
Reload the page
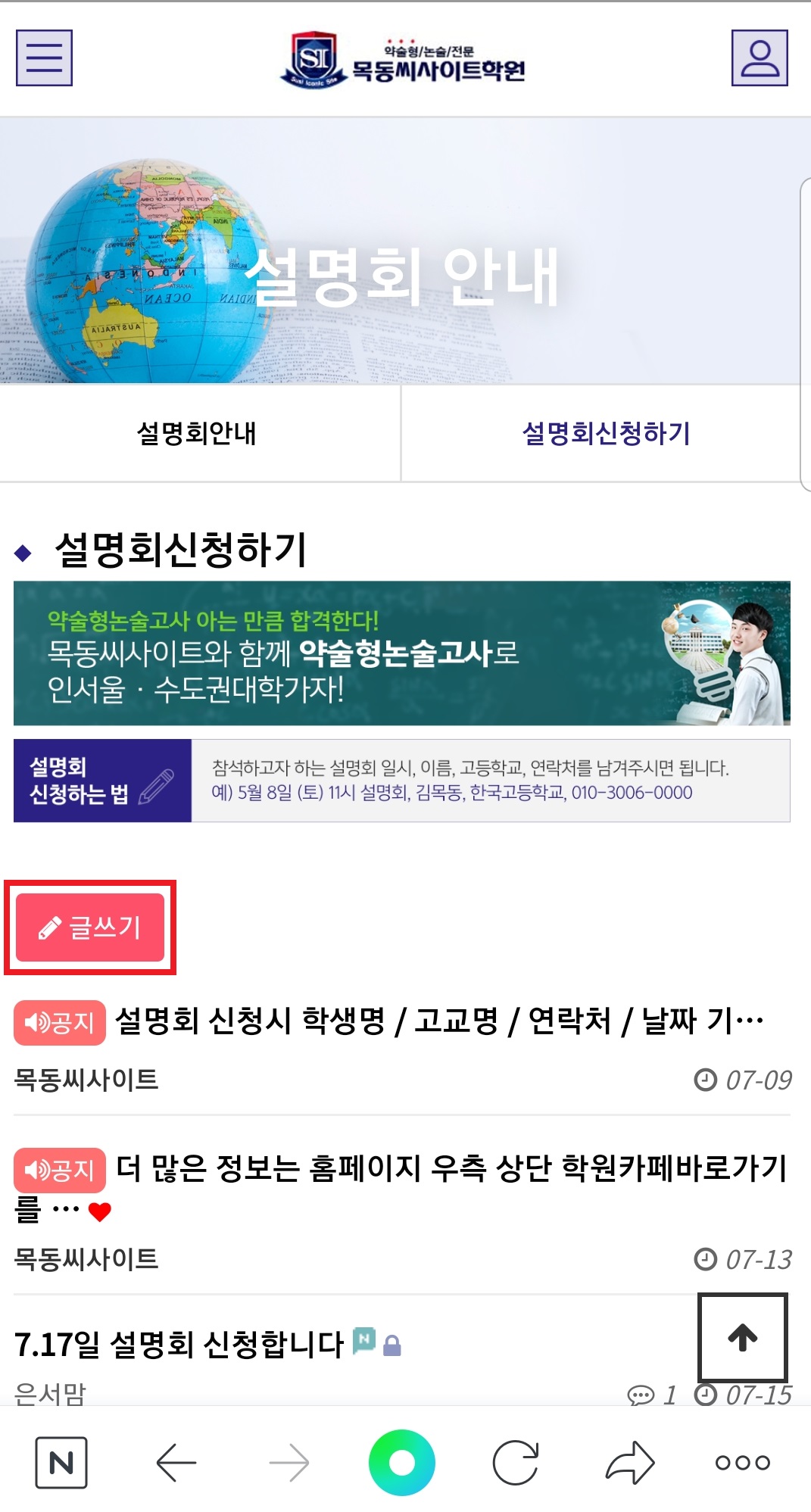tap(516, 1463)
